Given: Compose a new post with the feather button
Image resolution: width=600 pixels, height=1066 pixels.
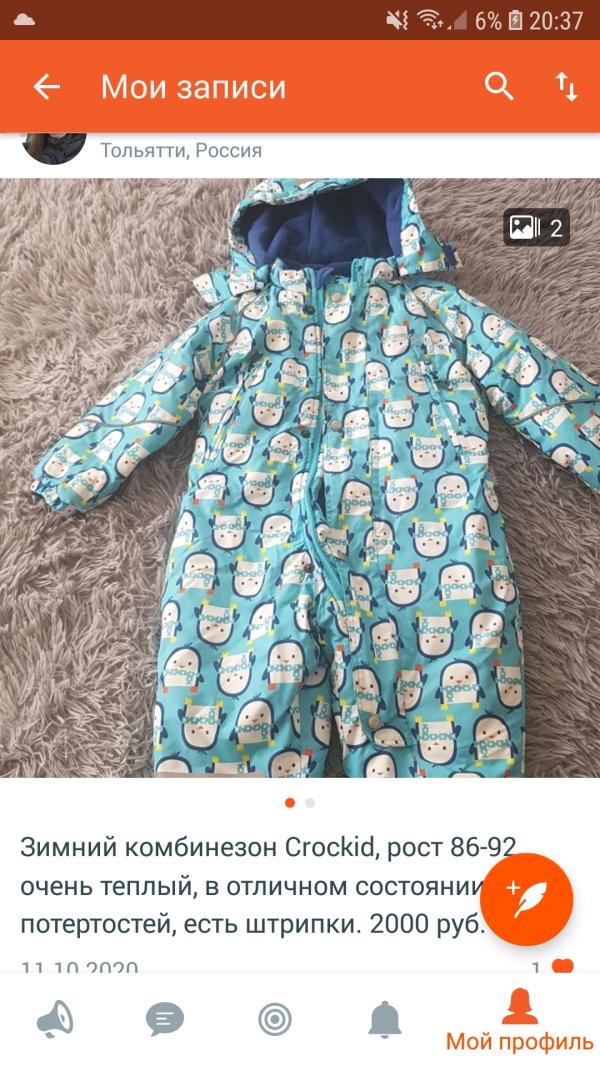Looking at the screenshot, I should pos(526,899).
